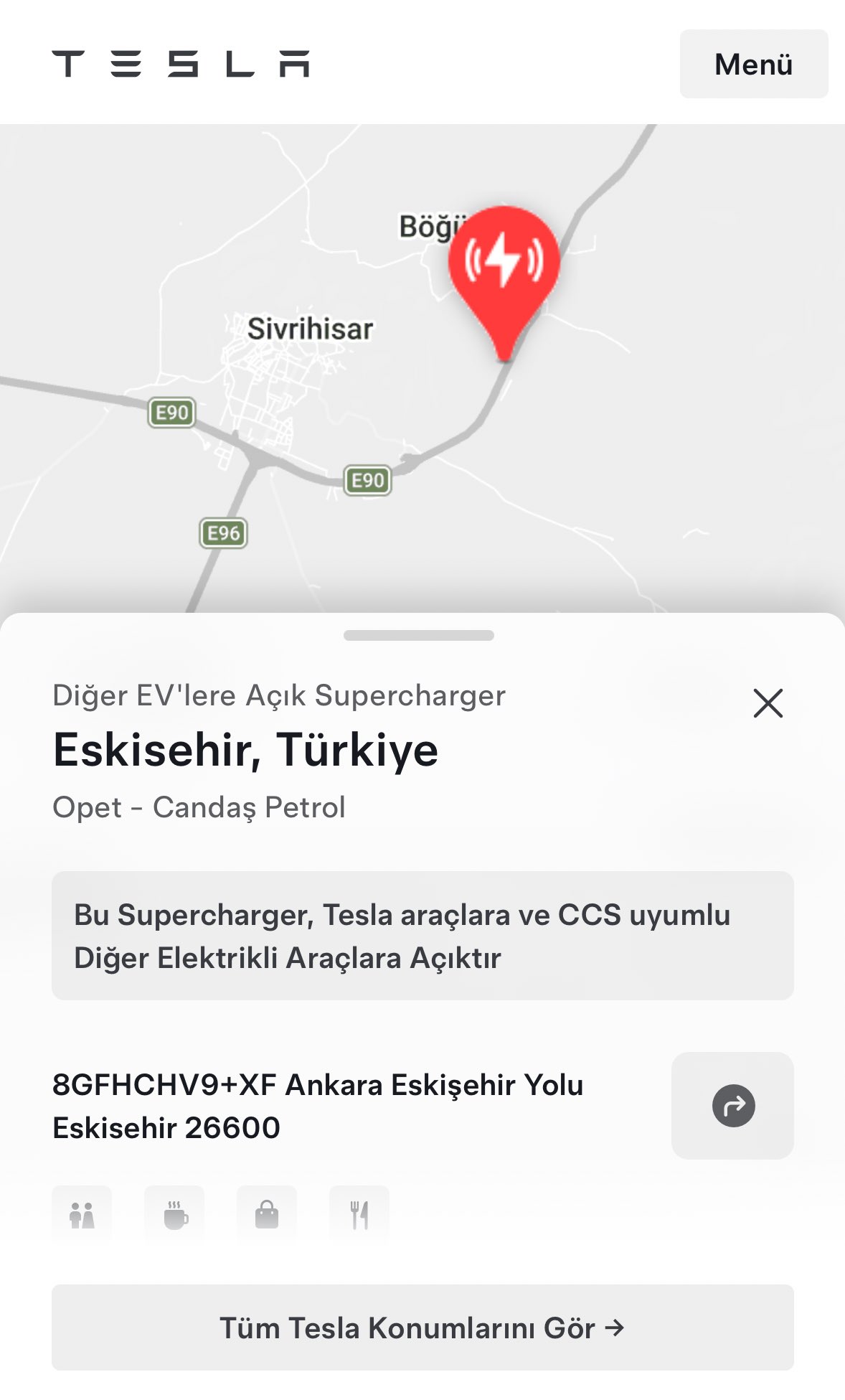Open the Menü button

click(x=753, y=64)
